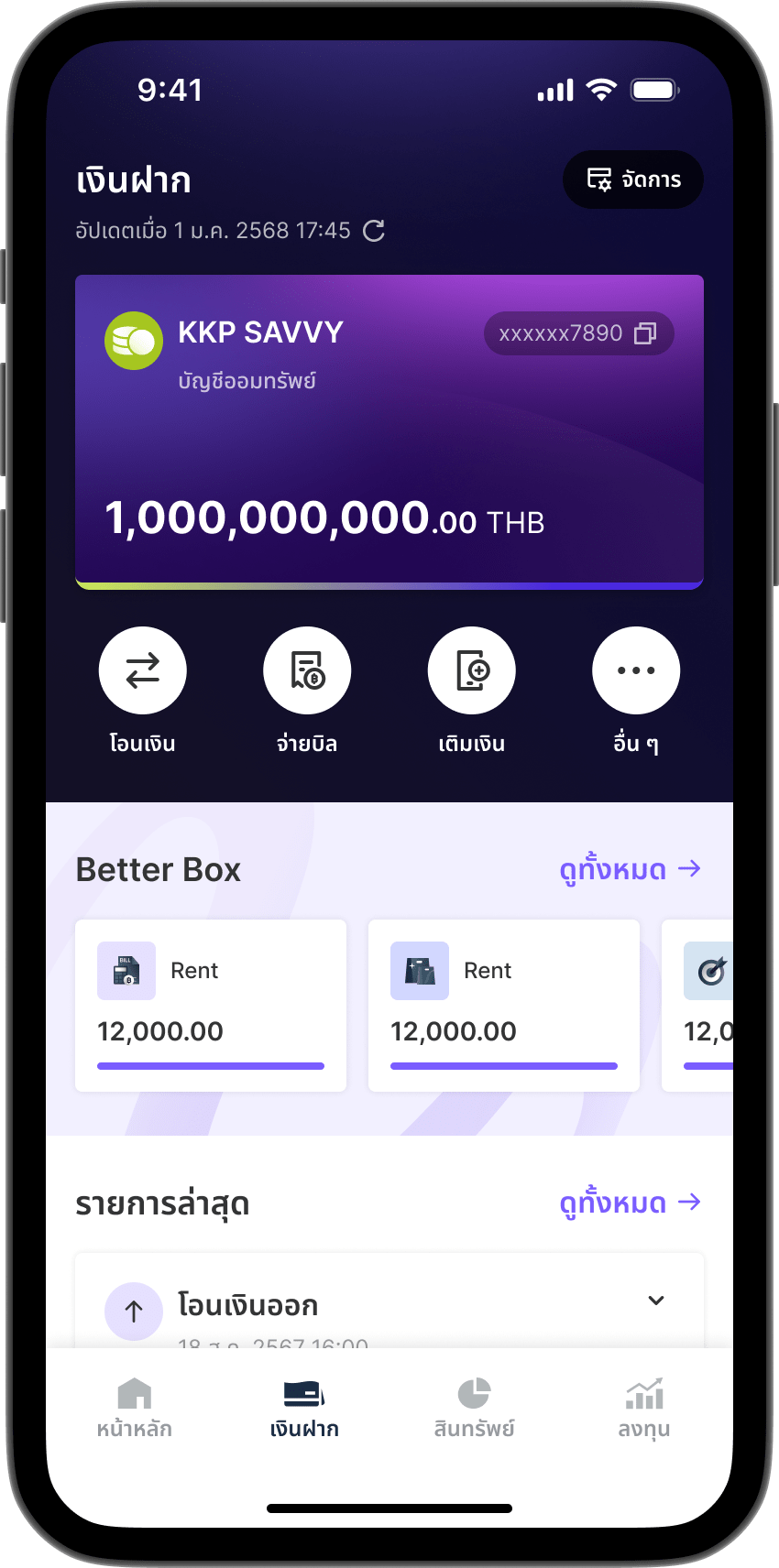Go to สินทรัพย์ assets tab
Screen dimensions: 779x1568
tap(474, 1409)
